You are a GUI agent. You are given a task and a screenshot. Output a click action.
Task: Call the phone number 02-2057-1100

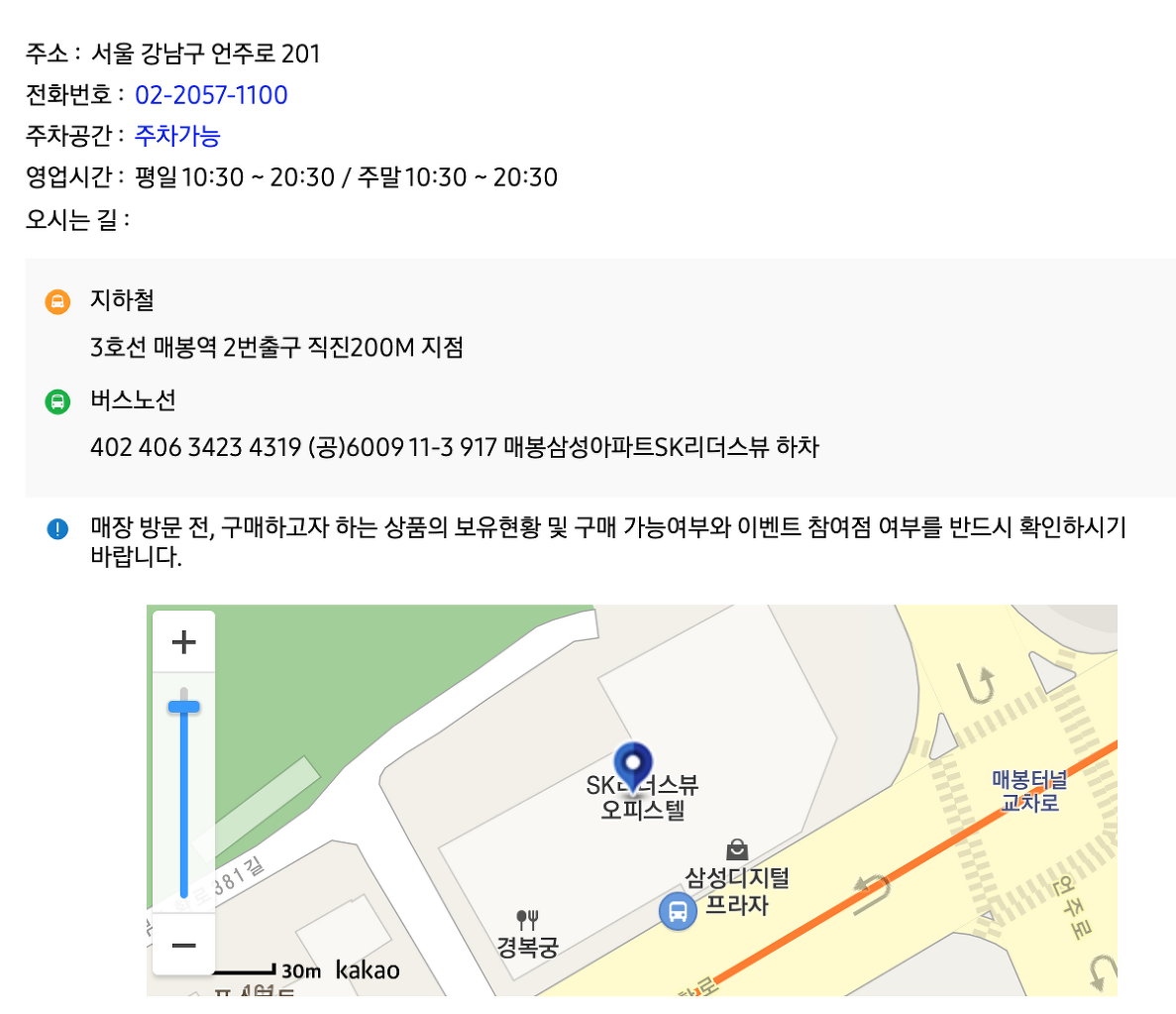coord(211,95)
